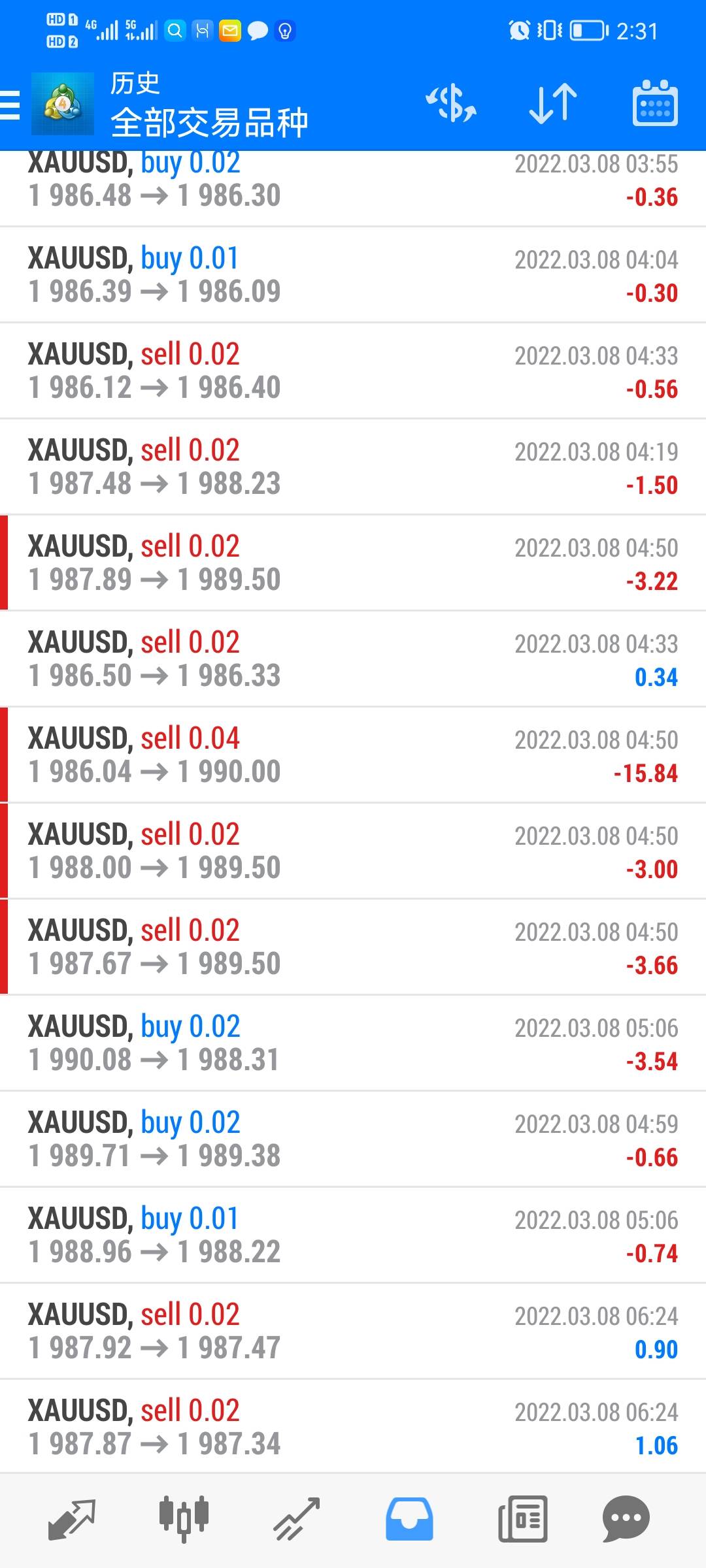The height and width of the screenshot is (1568, 706).
Task: Switch to the Chart candlestick tab
Action: click(184, 1519)
